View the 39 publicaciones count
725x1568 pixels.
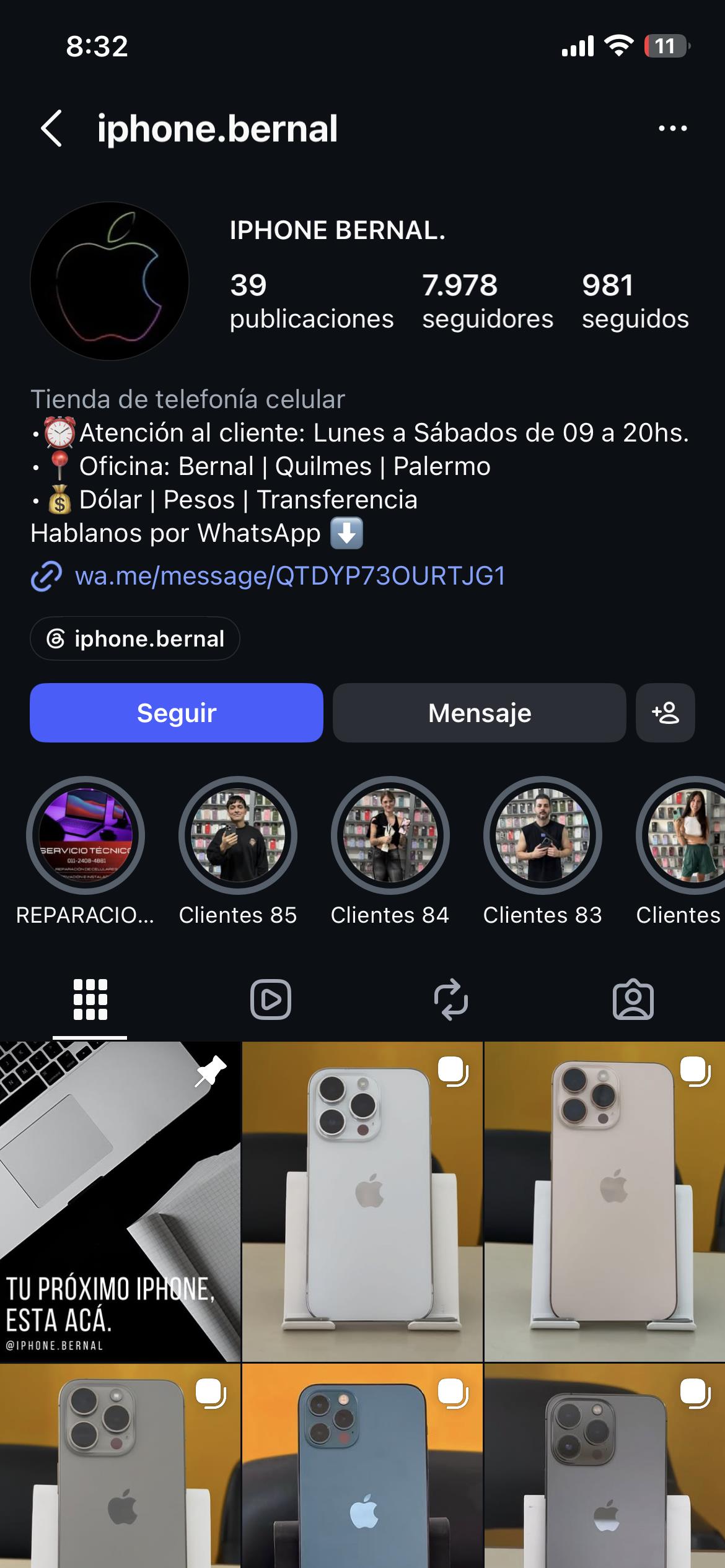(312, 302)
